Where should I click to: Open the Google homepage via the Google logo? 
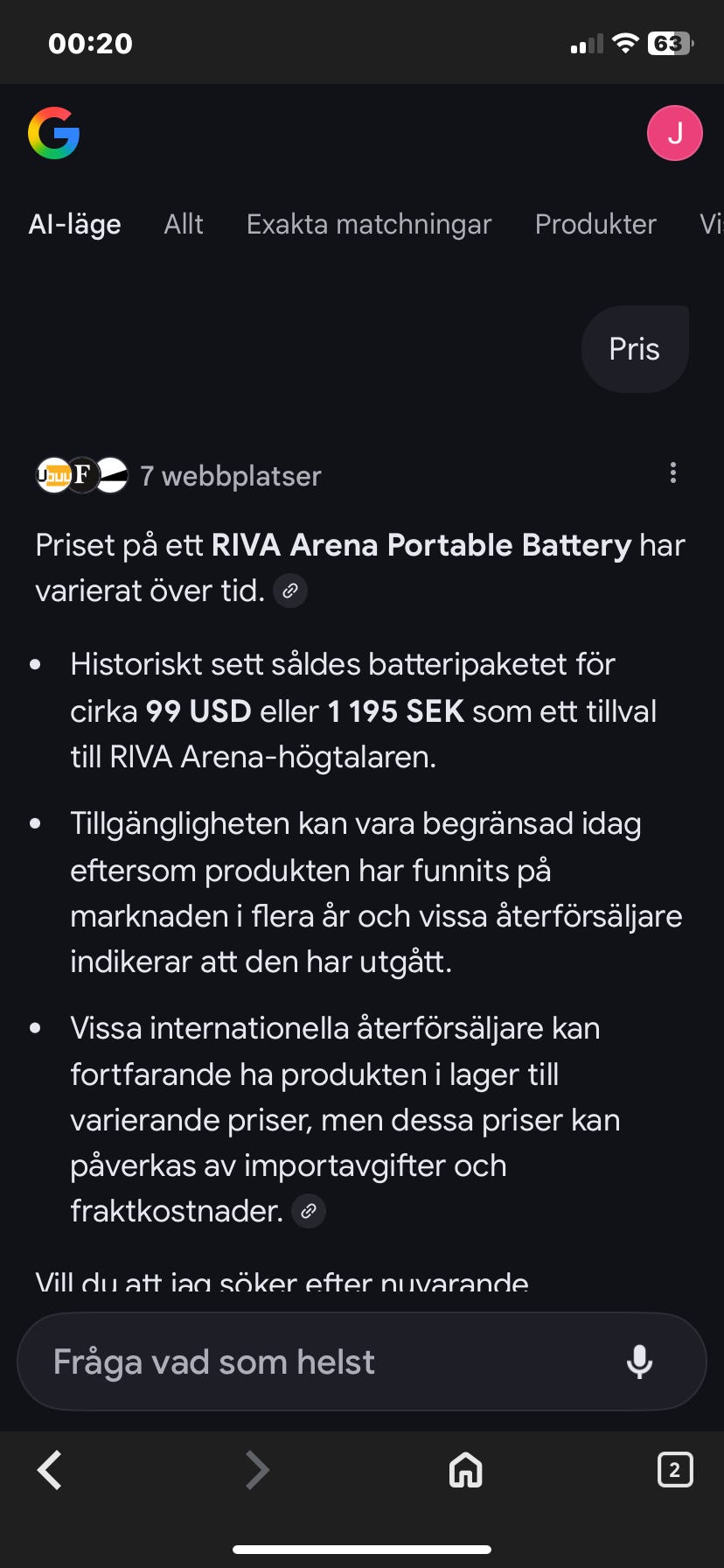point(54,133)
